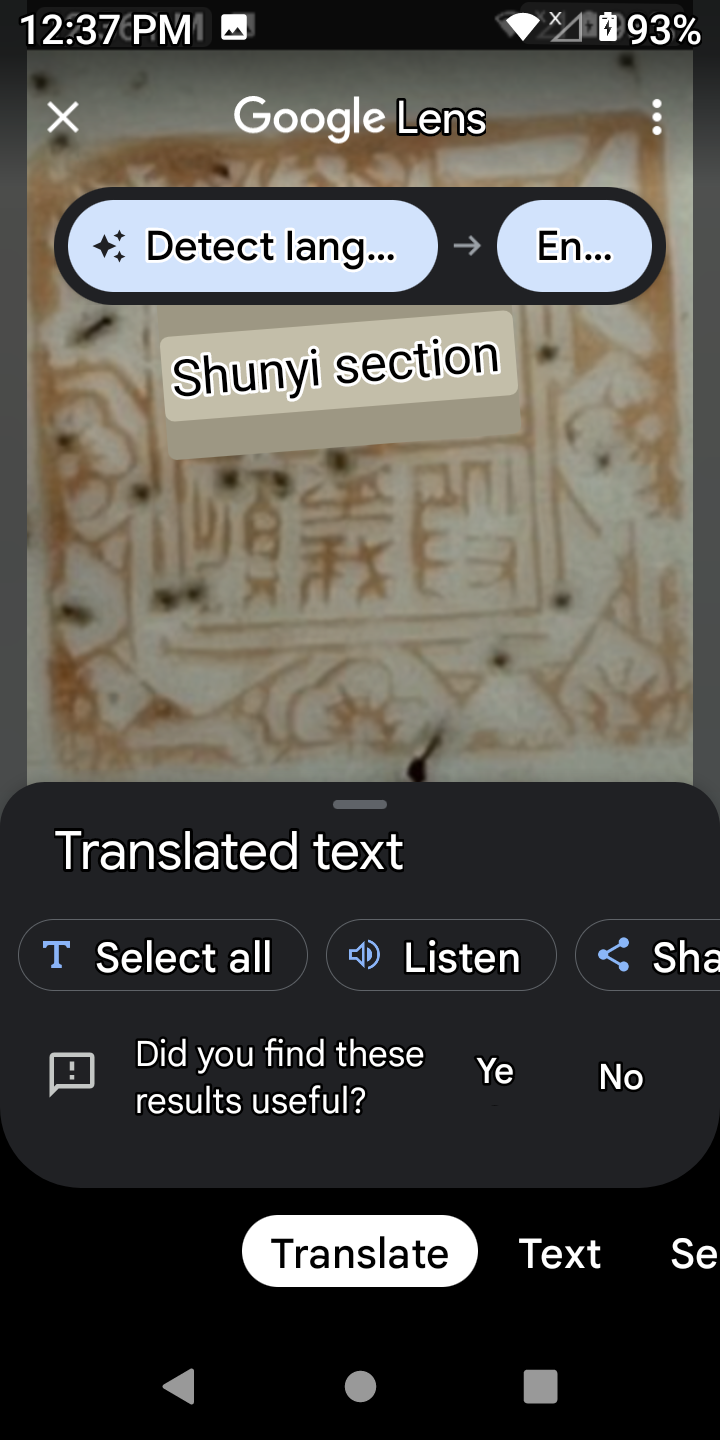Answer No to results useful feedback
The height and width of the screenshot is (1440, 720).
620,1077
